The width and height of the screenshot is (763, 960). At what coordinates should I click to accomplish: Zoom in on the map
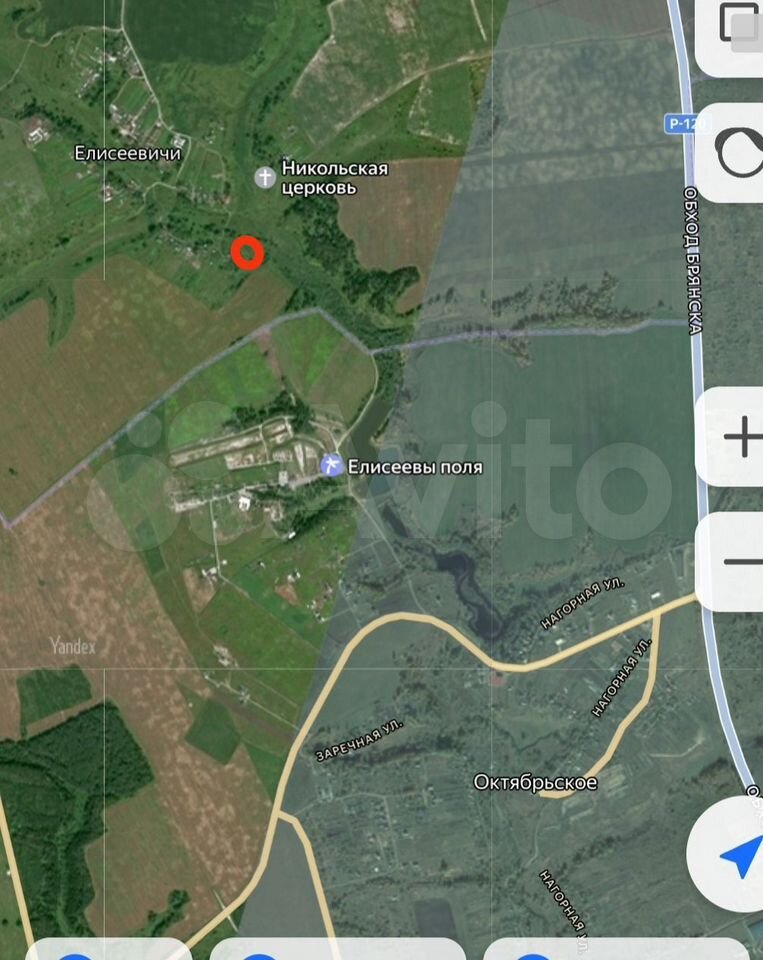(x=738, y=438)
